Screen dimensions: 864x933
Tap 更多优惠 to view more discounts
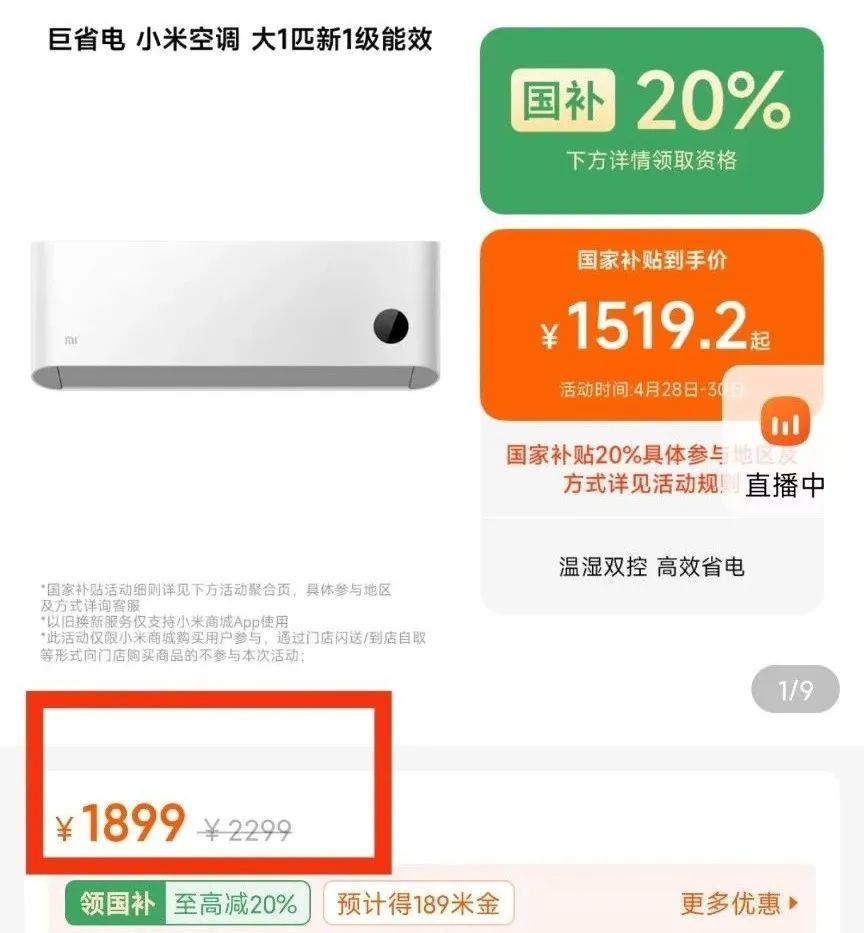pos(739,904)
